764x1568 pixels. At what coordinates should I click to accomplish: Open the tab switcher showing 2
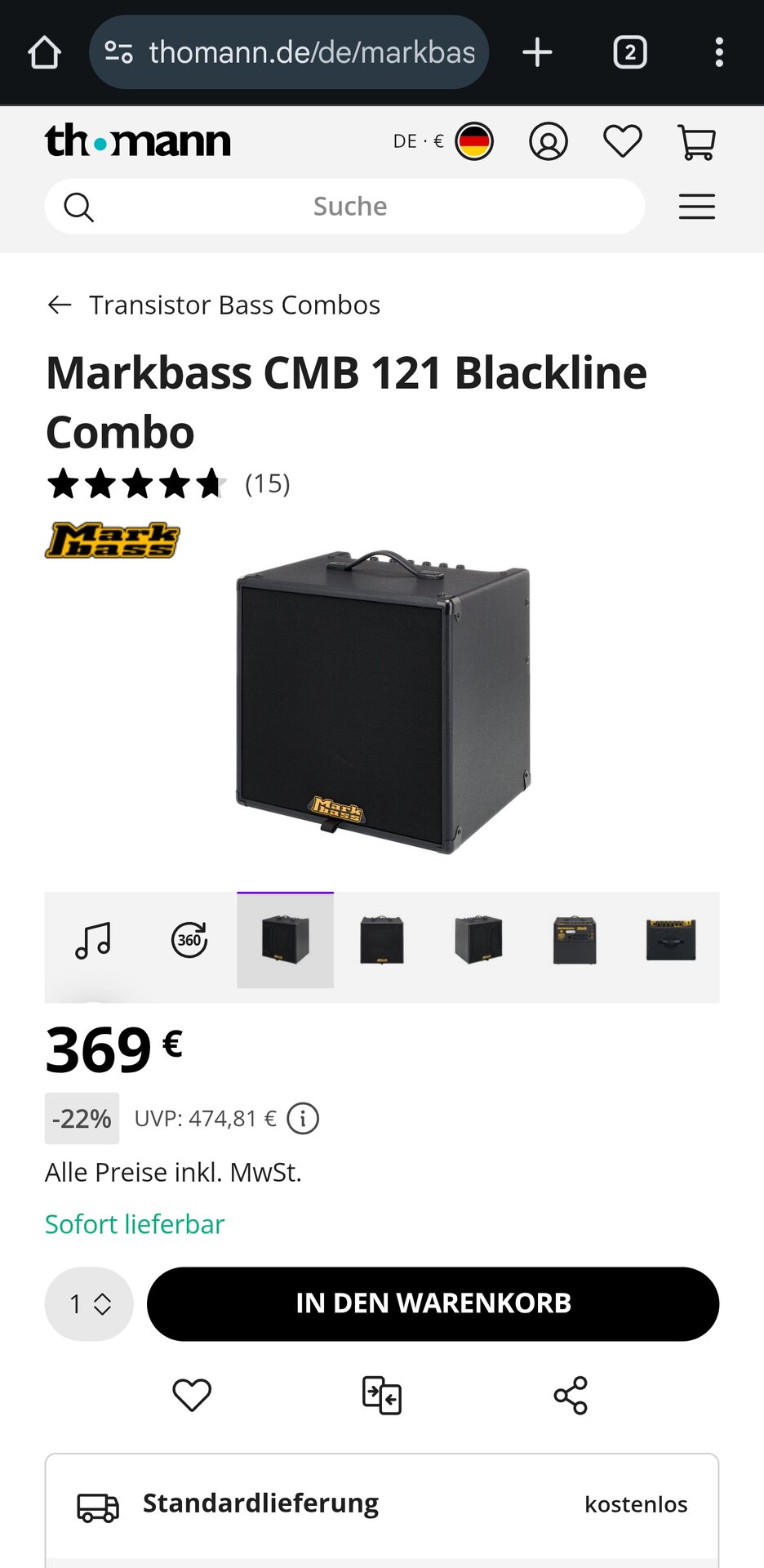pyautogui.click(x=629, y=52)
